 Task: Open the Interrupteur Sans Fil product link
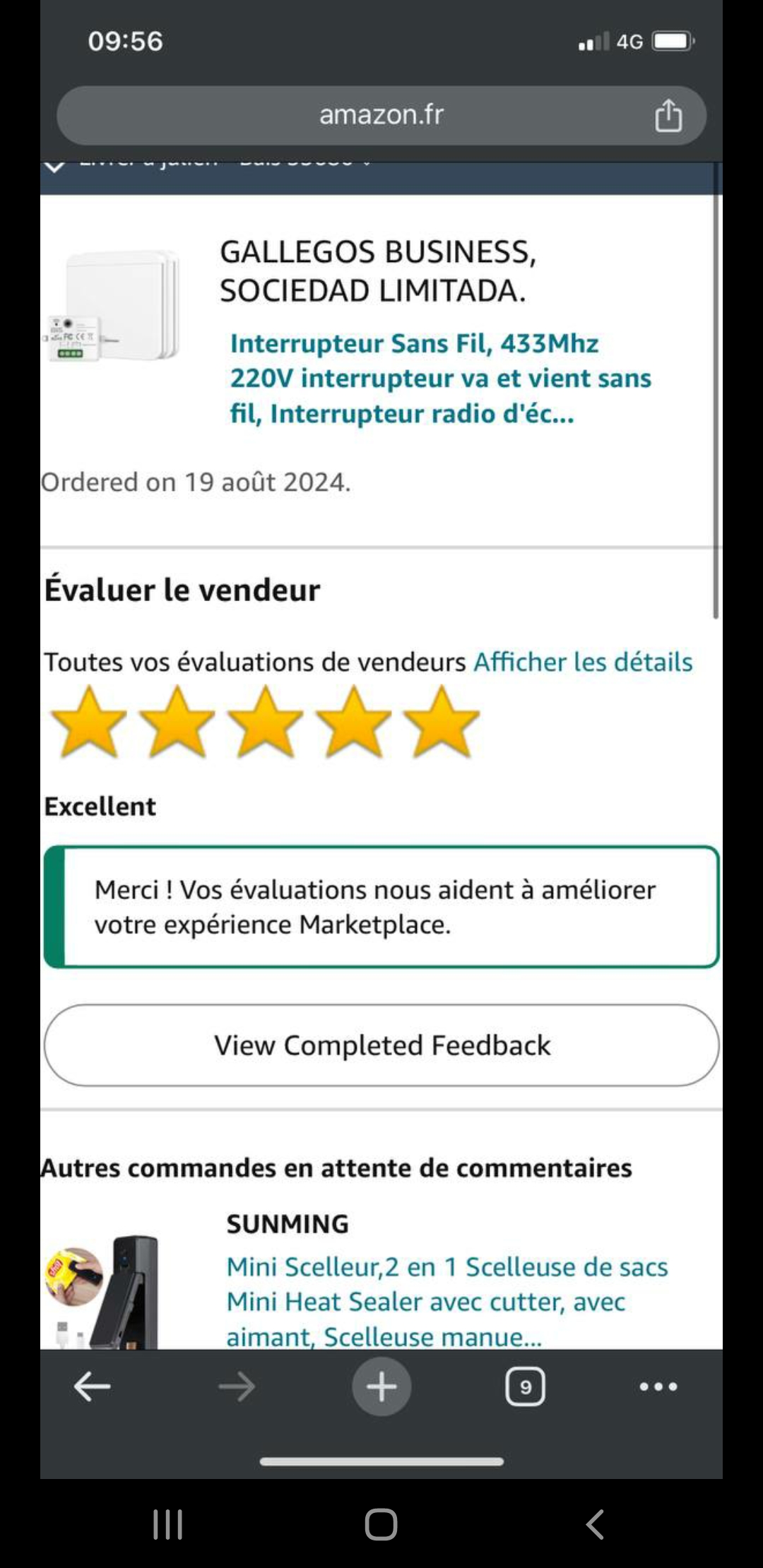(439, 379)
